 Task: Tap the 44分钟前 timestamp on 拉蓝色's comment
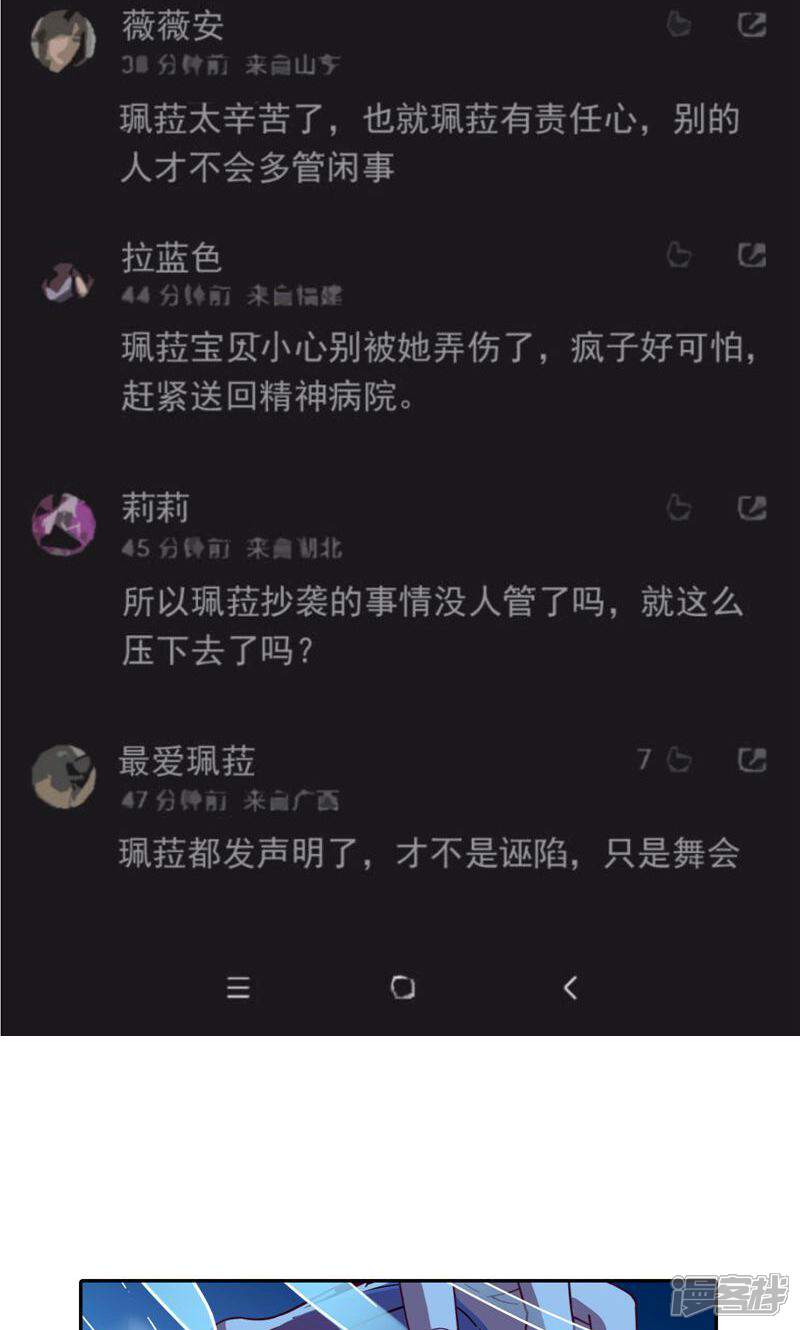170,296
